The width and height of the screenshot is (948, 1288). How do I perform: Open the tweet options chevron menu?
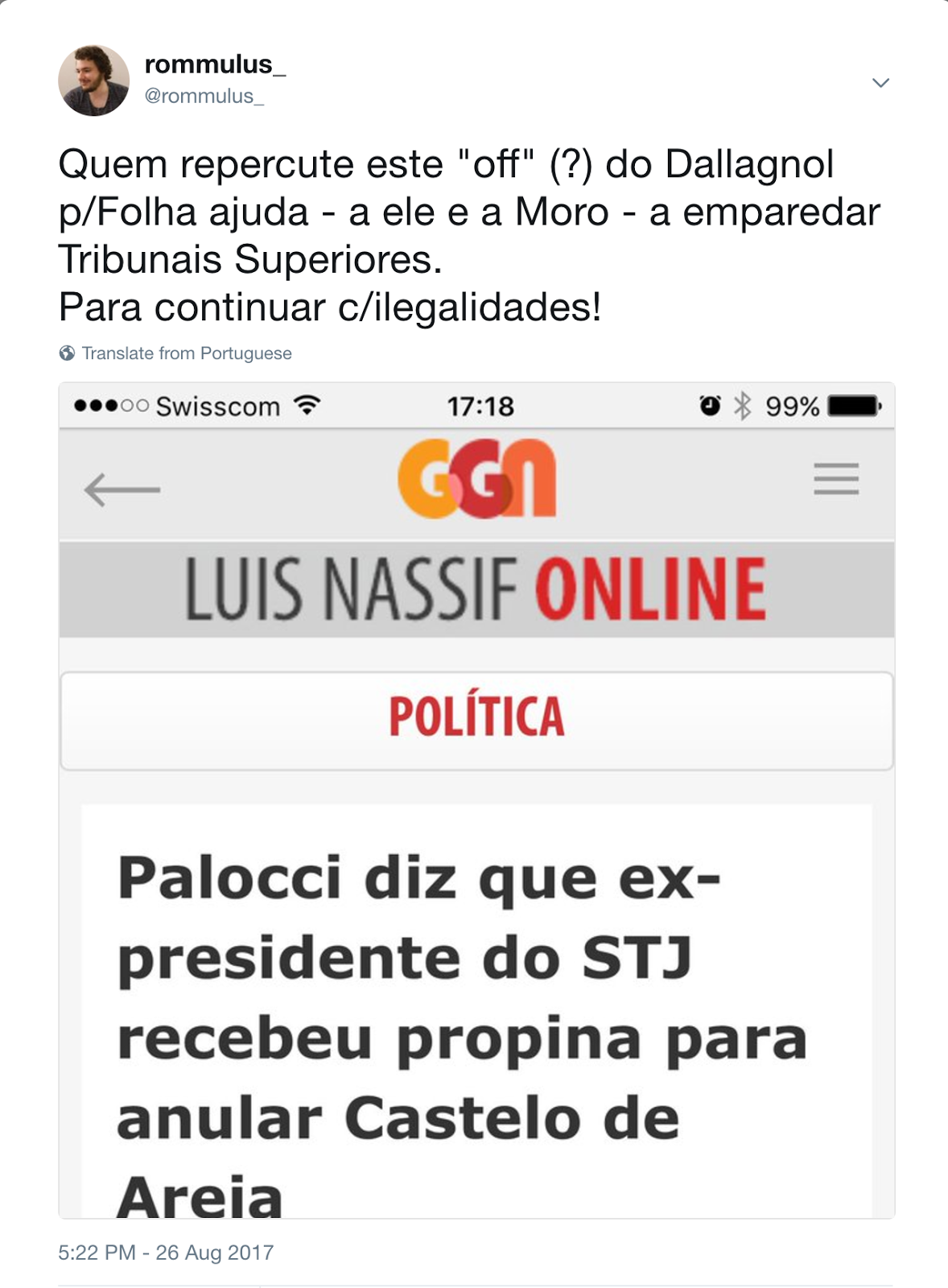(880, 83)
